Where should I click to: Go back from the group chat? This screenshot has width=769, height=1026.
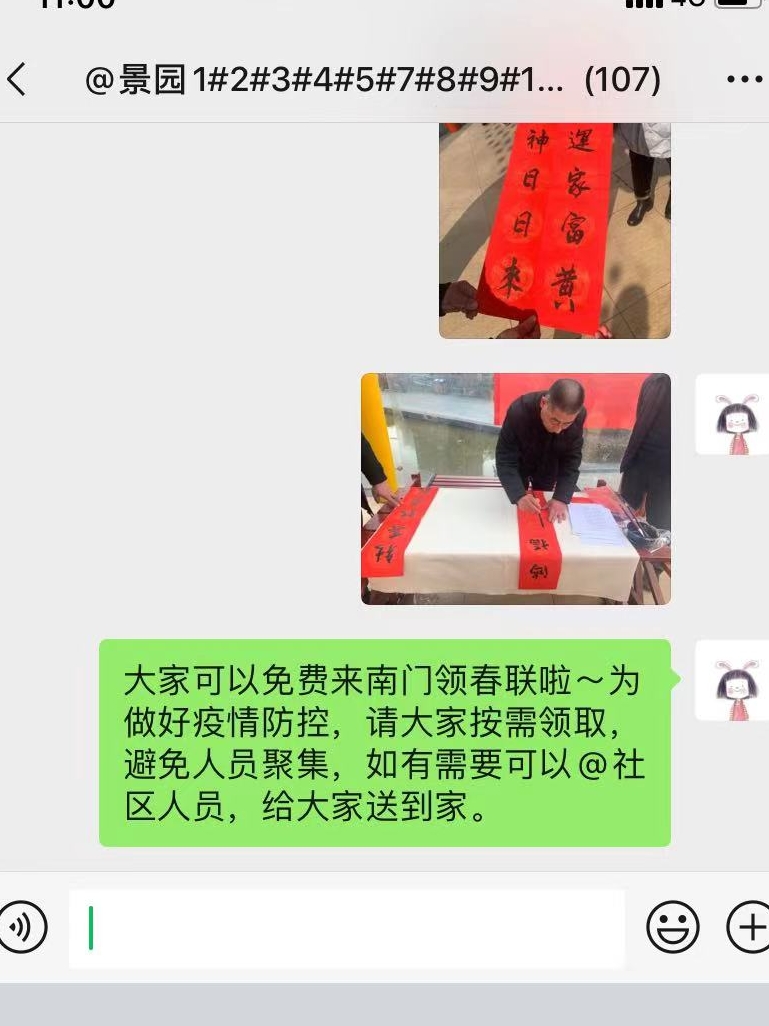(18, 80)
